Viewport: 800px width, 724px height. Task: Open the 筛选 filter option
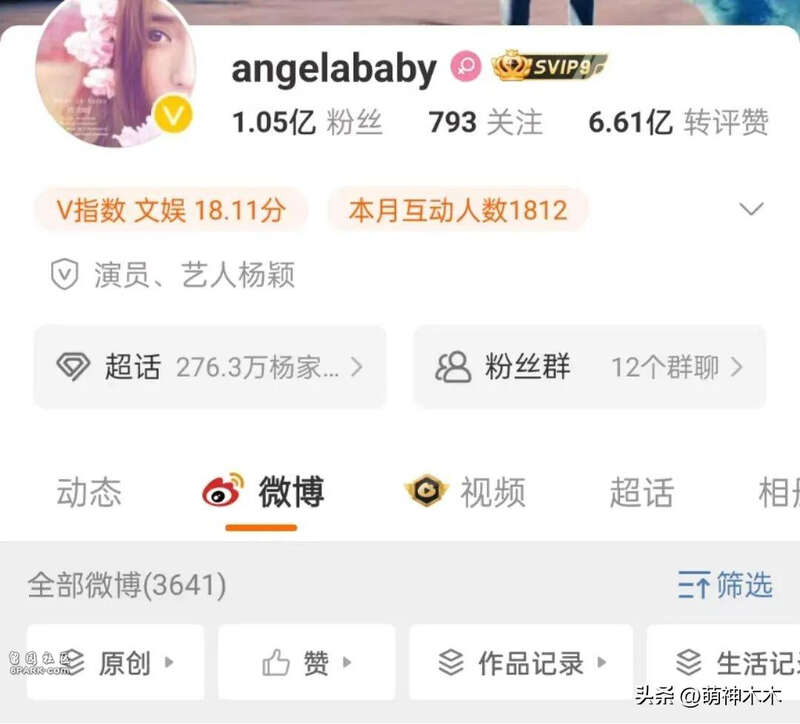725,584
